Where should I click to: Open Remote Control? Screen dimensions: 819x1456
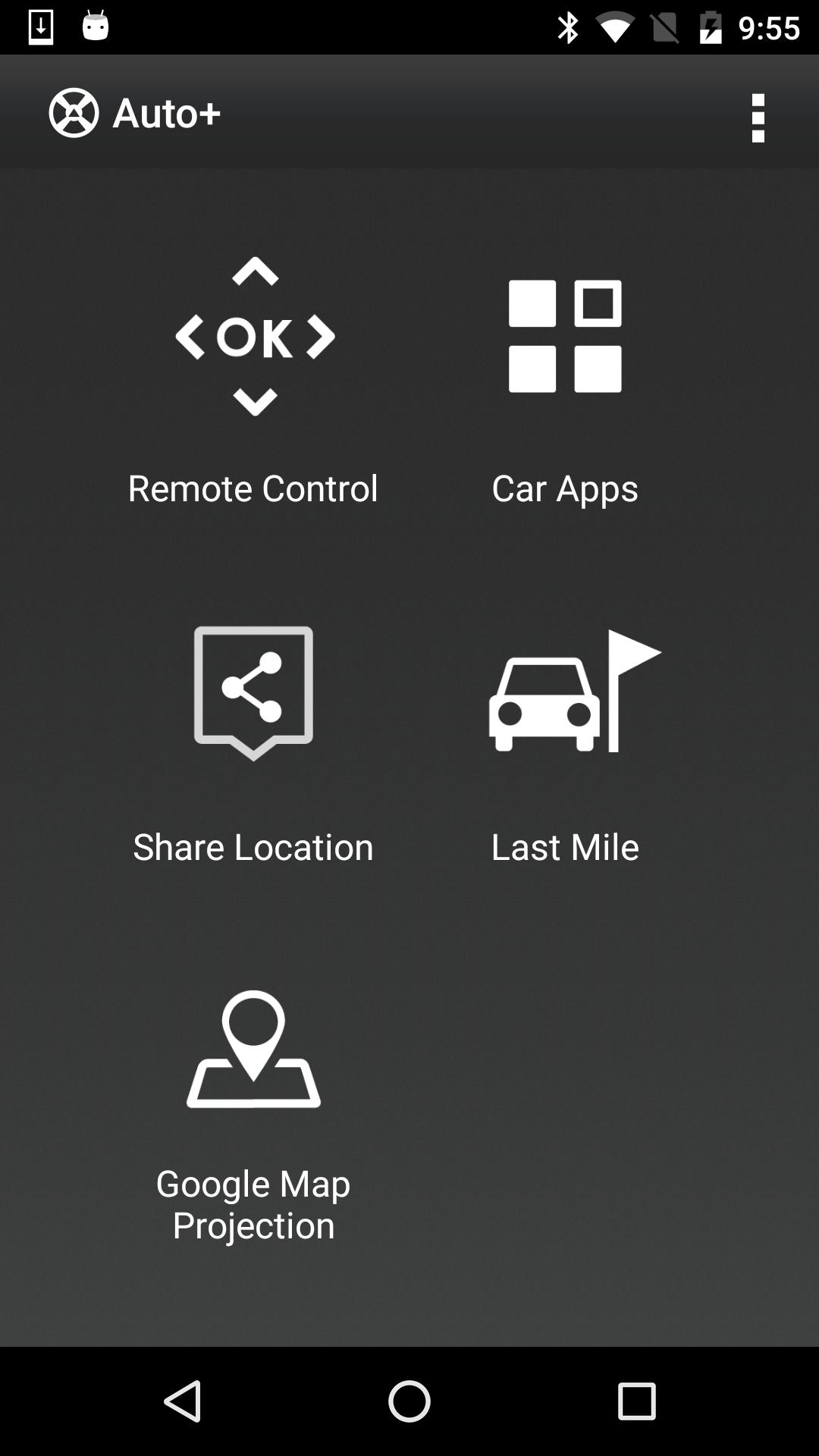pos(253,379)
